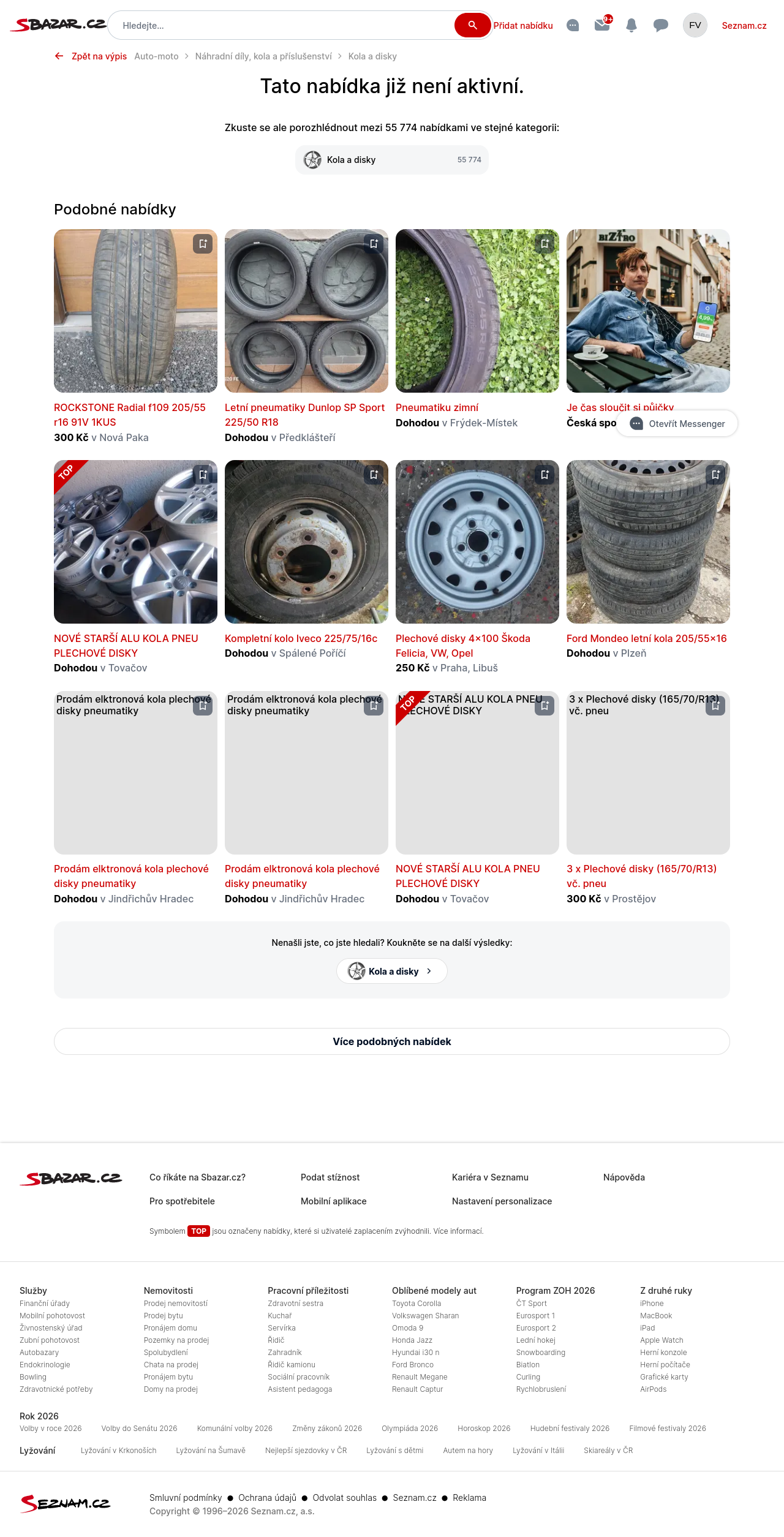Open Kompletní kolo Iveco listing
Screen dimensions: 784x1537
click(301, 638)
